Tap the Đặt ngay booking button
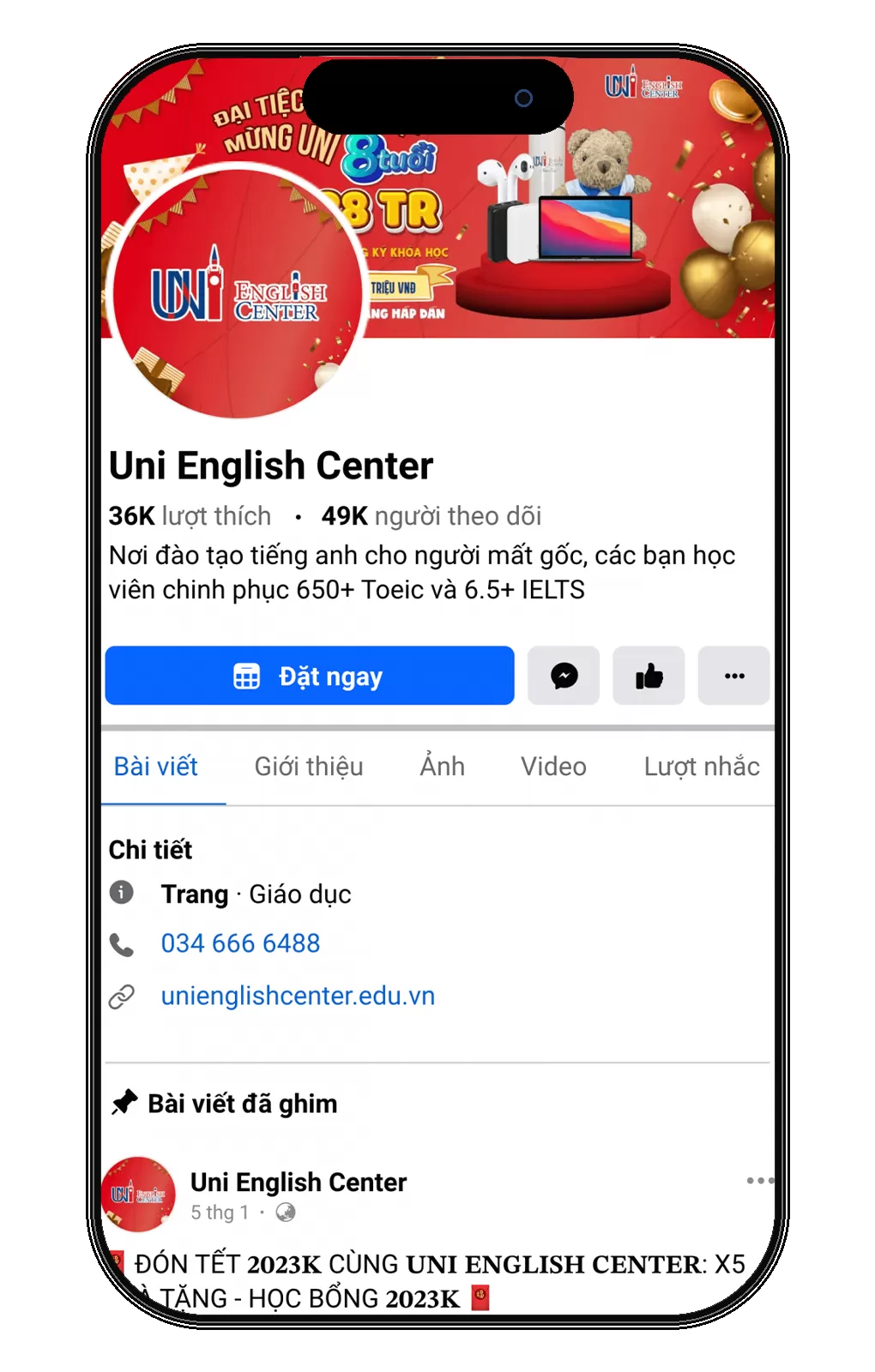 pos(310,676)
